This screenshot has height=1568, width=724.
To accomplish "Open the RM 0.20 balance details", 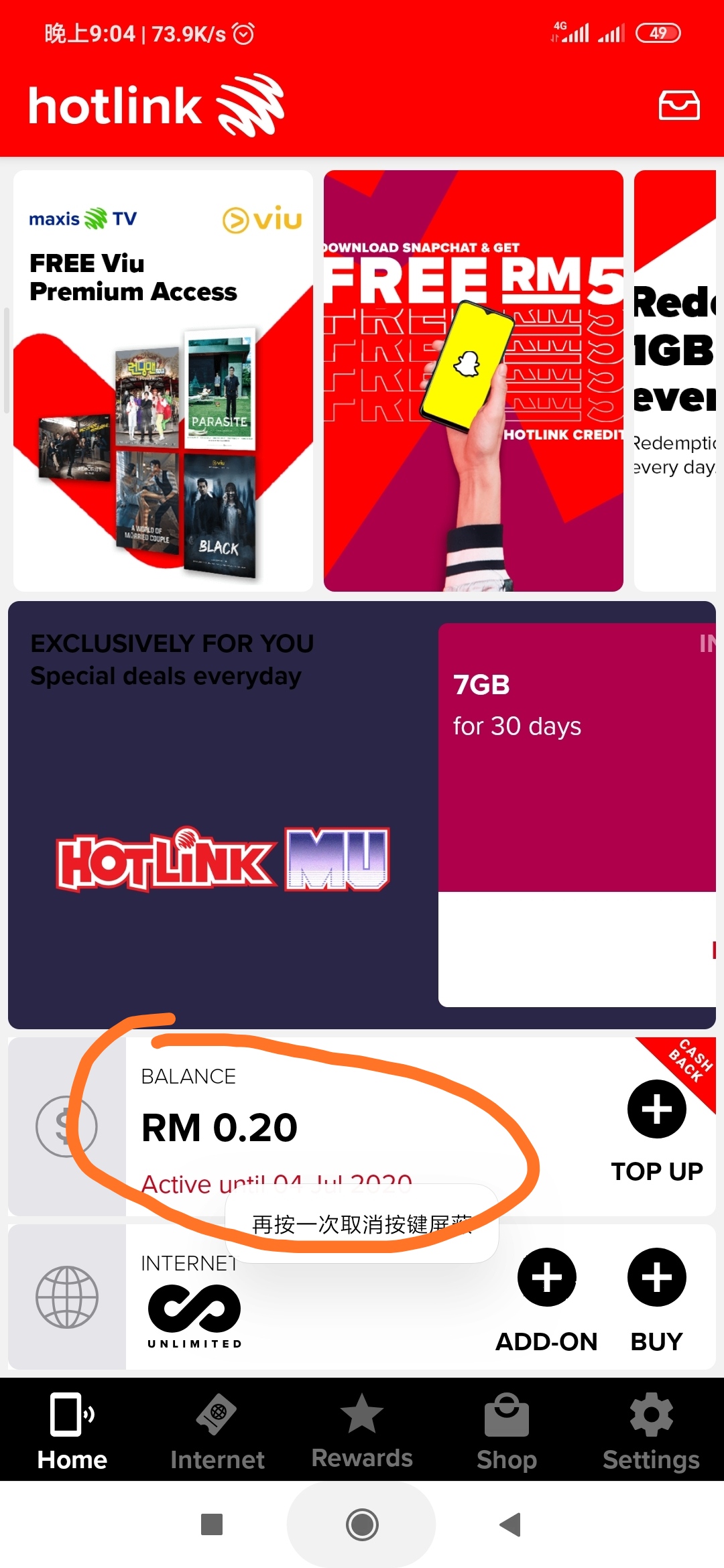I will click(x=220, y=1127).
